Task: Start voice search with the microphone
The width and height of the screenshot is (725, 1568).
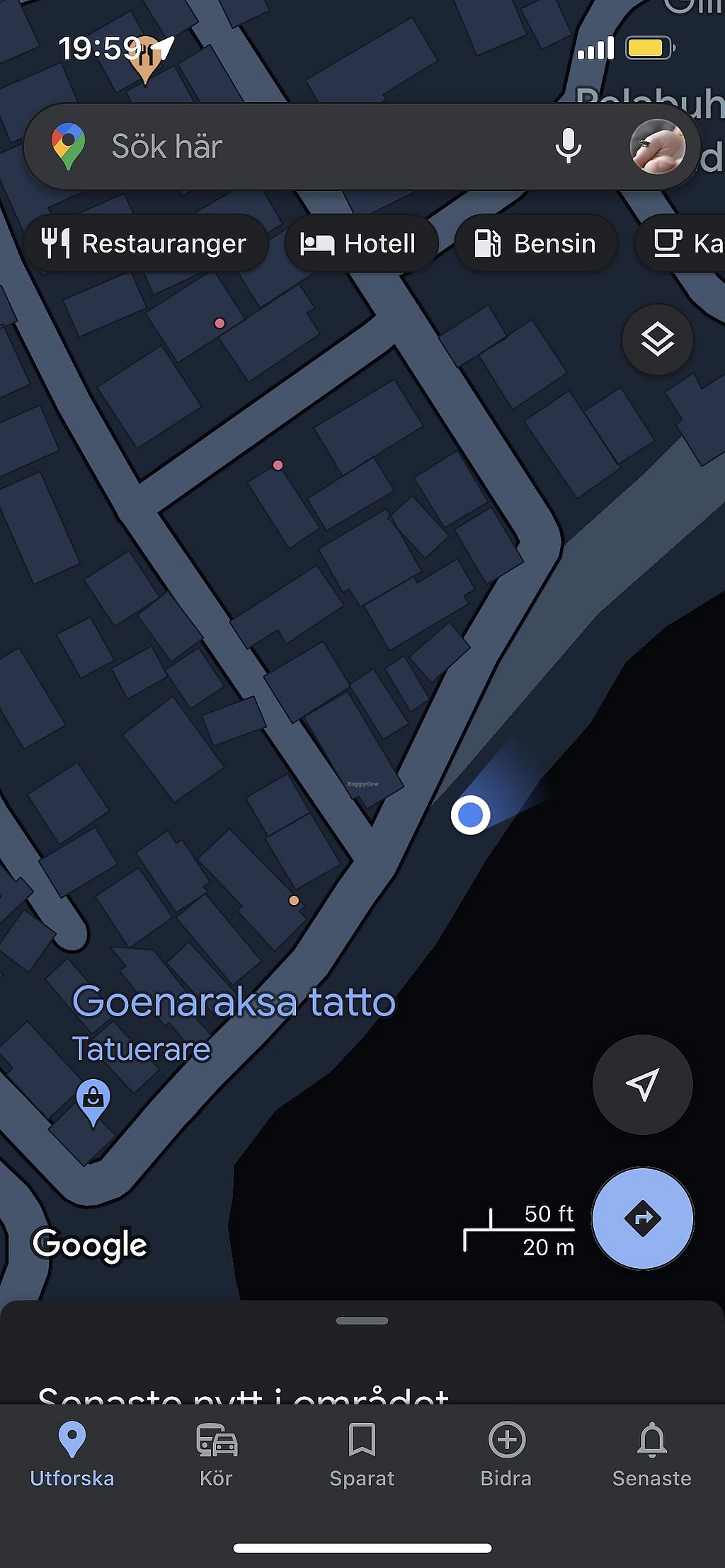Action: tap(568, 146)
